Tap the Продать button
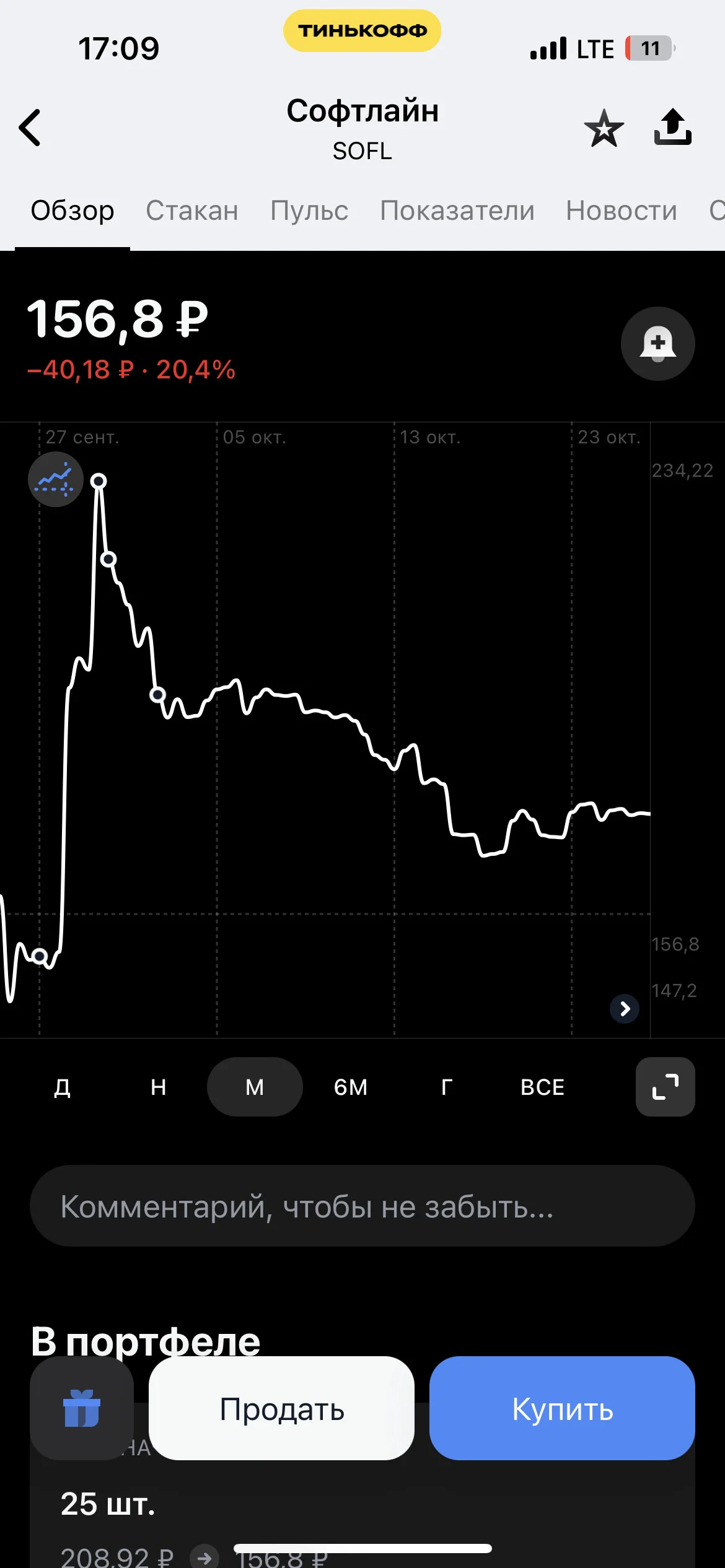 282,1408
